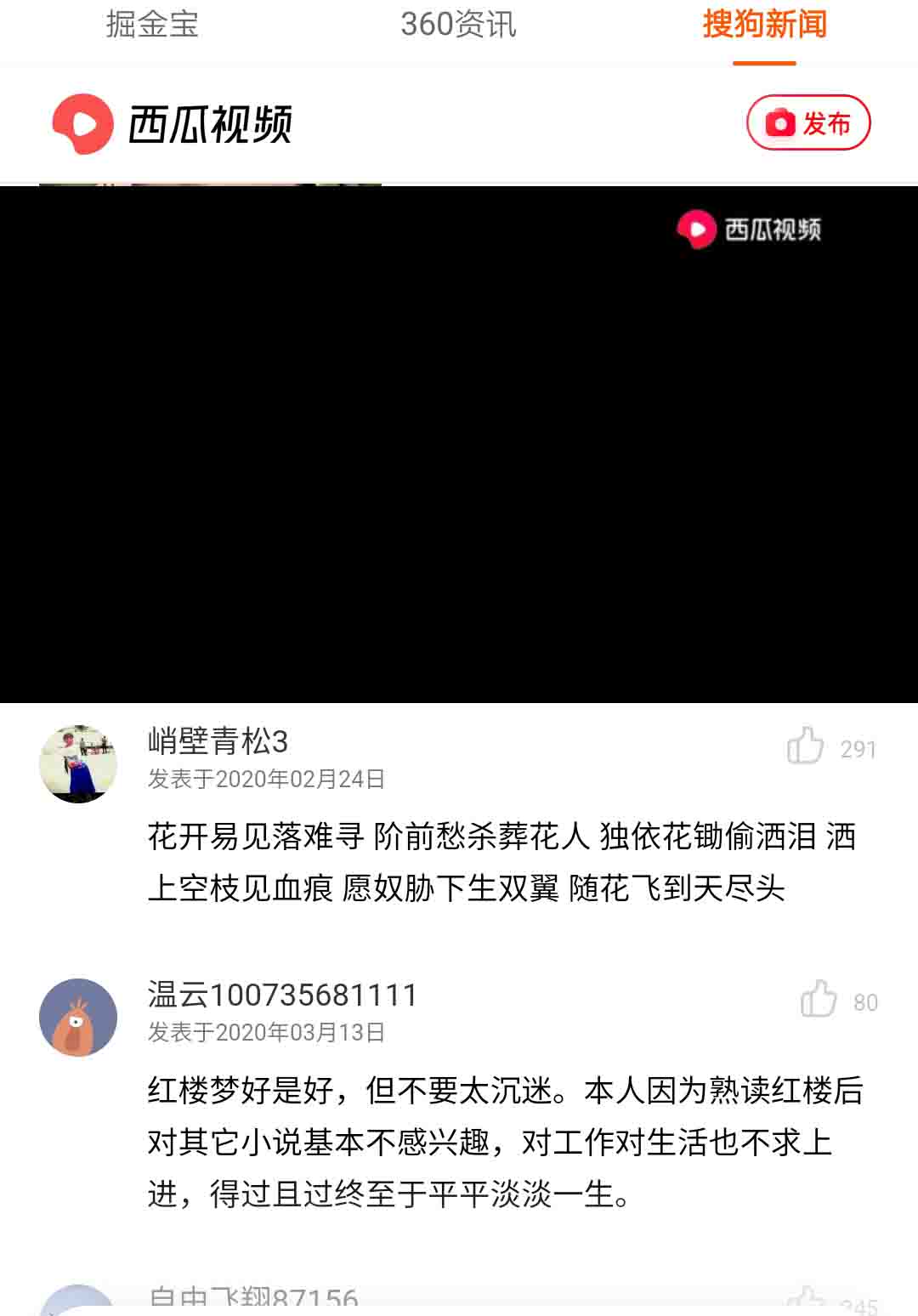Open 温云100735681111's profile avatar
This screenshot has width=918, height=1316.
pyautogui.click(x=78, y=1017)
